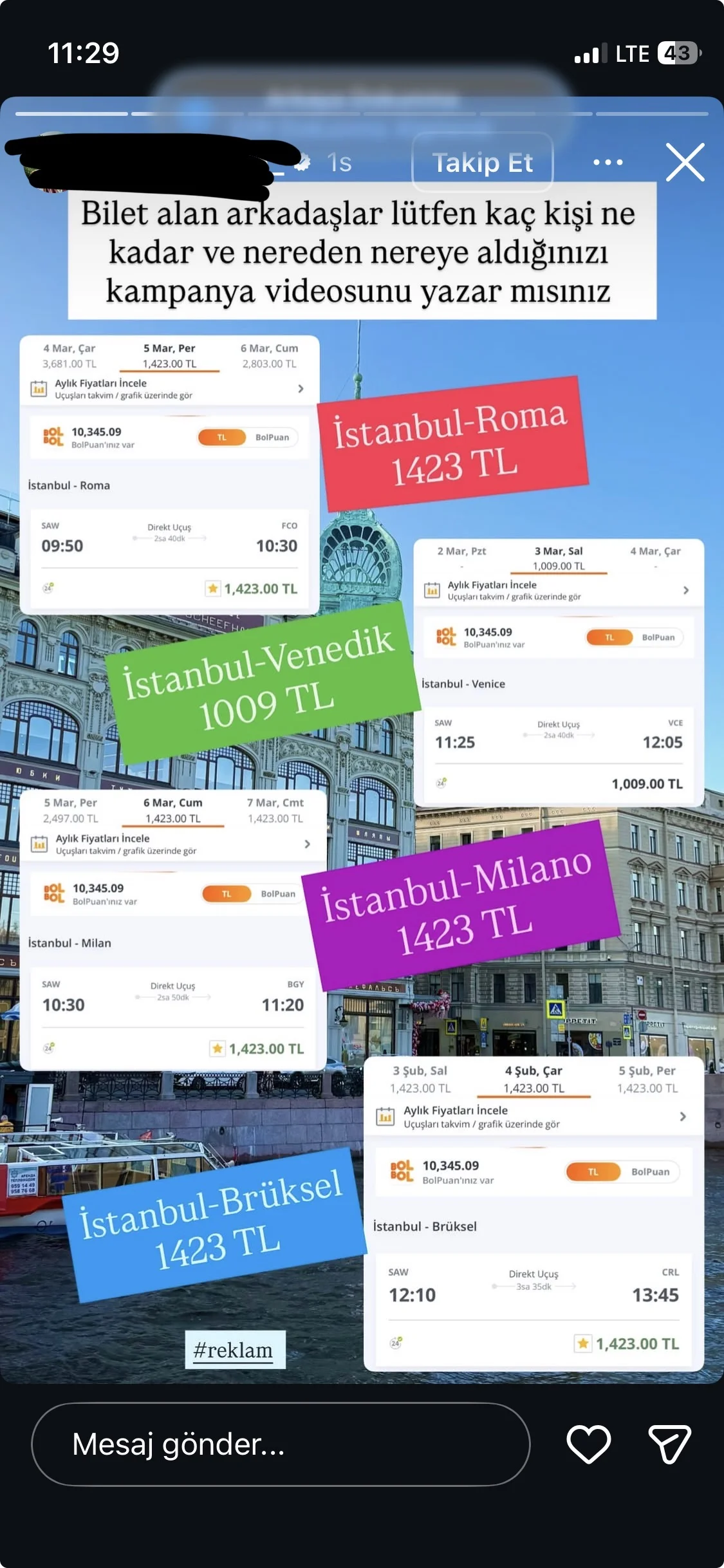Close the story viewer
Image resolution: width=724 pixels, height=1568 pixels.
tap(685, 162)
